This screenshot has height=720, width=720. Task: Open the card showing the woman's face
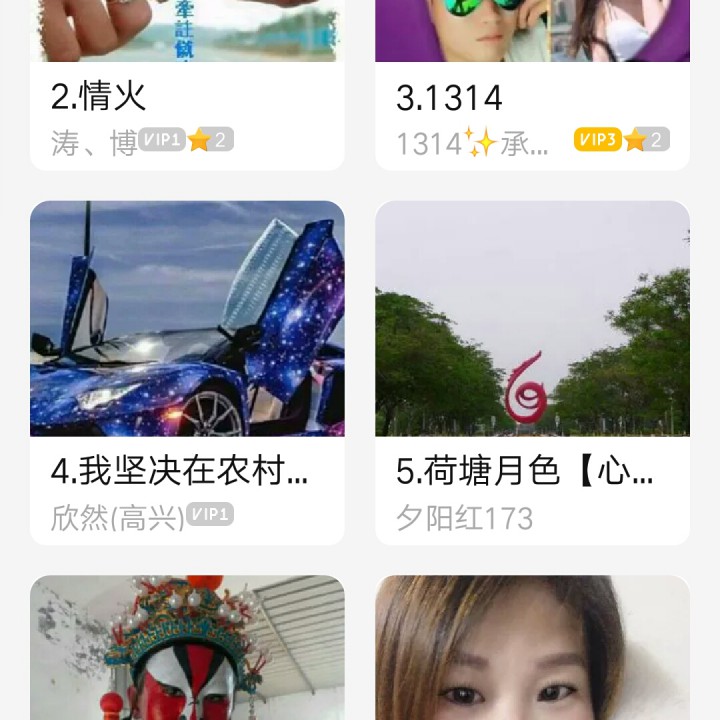[x=532, y=647]
